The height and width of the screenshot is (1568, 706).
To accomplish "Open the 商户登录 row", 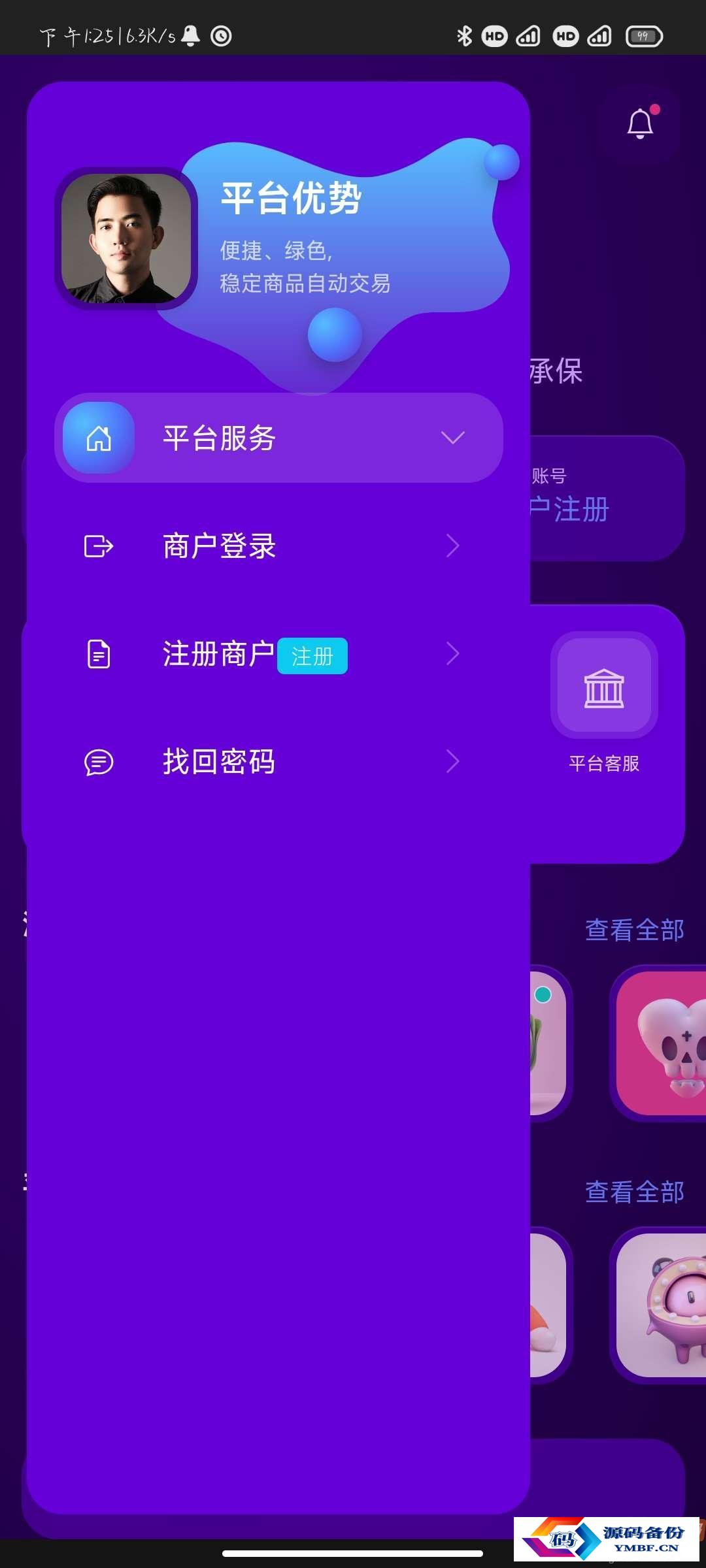I will click(x=271, y=546).
